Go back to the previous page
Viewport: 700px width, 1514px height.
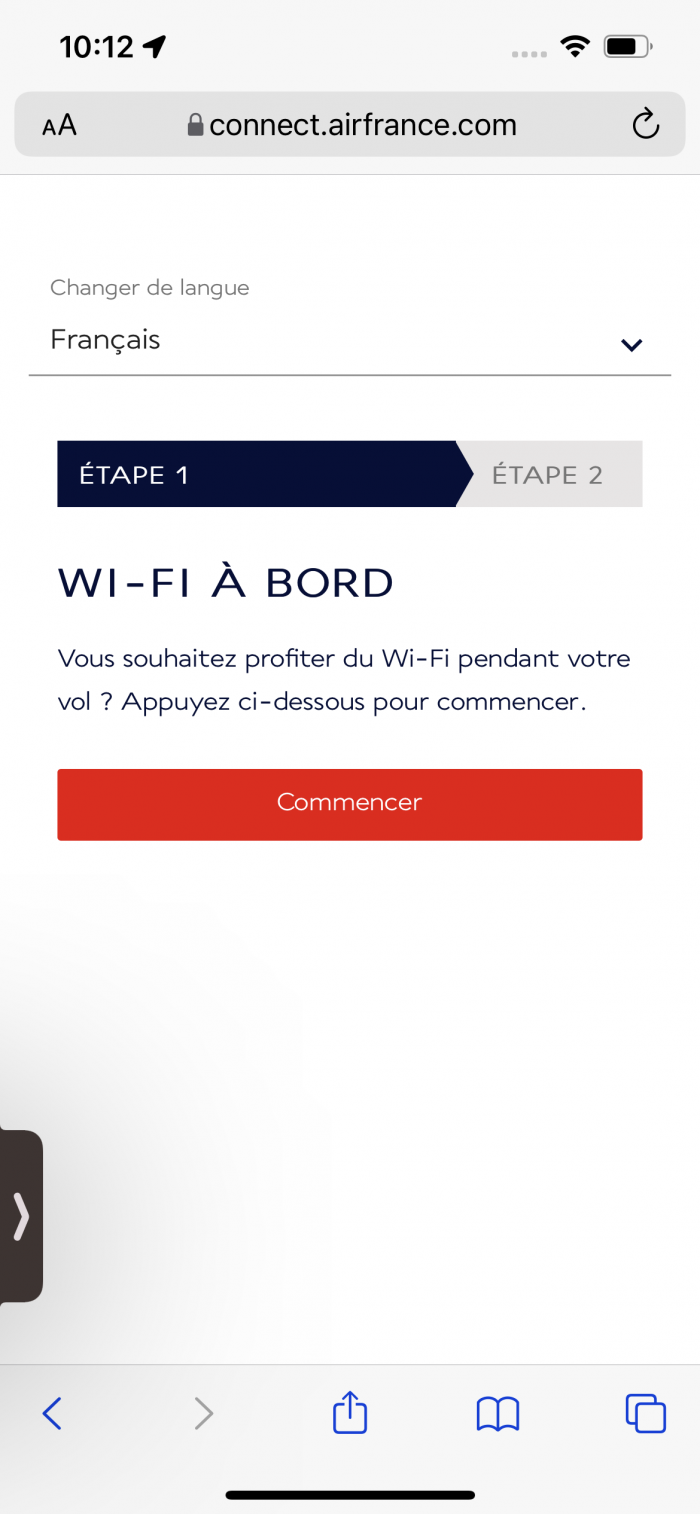click(x=52, y=1413)
